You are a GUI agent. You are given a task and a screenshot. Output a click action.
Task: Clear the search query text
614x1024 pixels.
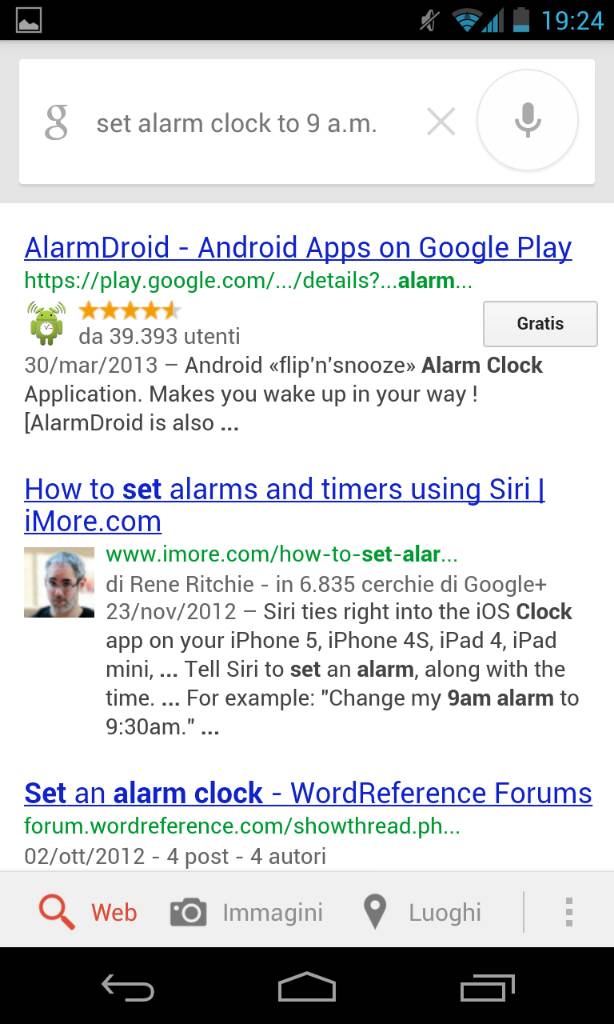coord(441,121)
